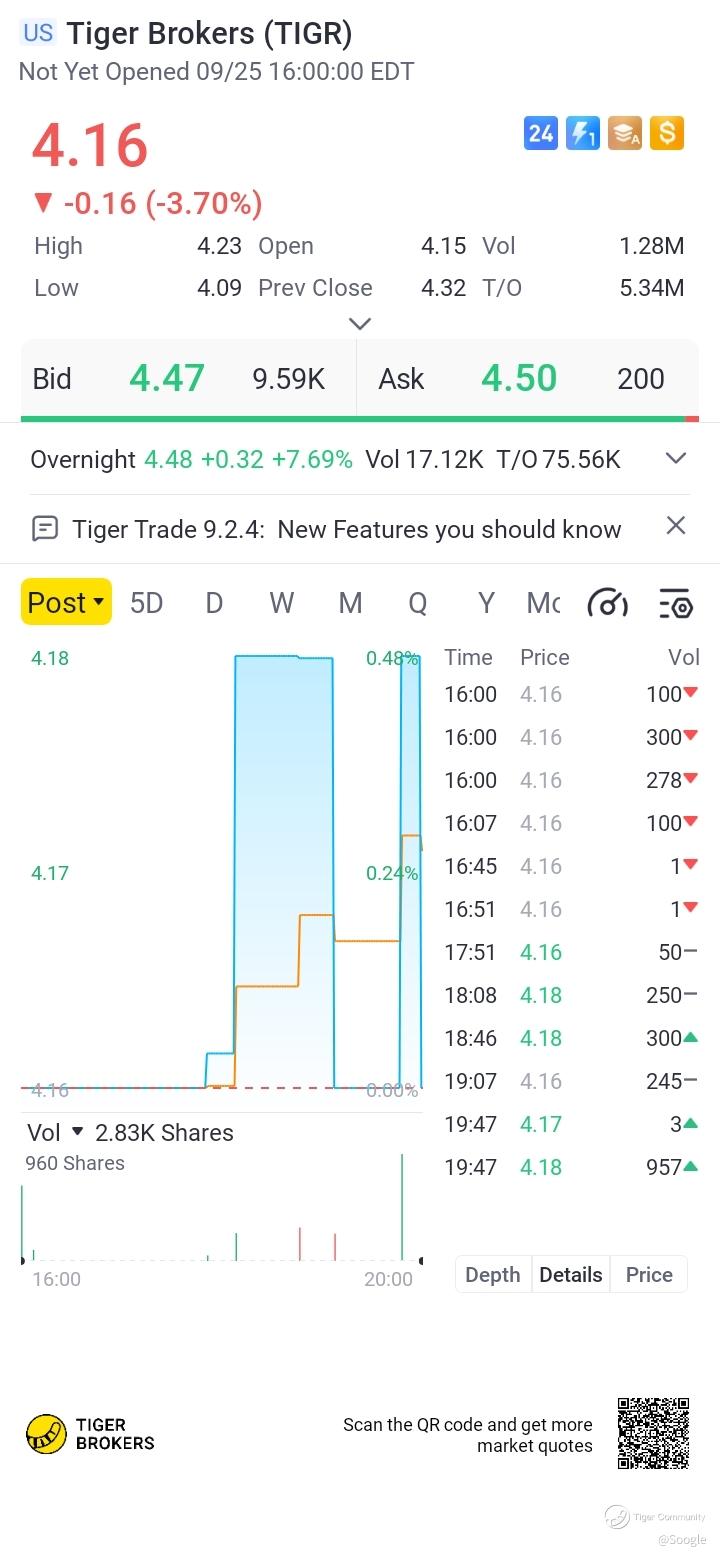Select the D daily chart tab

pos(214,603)
